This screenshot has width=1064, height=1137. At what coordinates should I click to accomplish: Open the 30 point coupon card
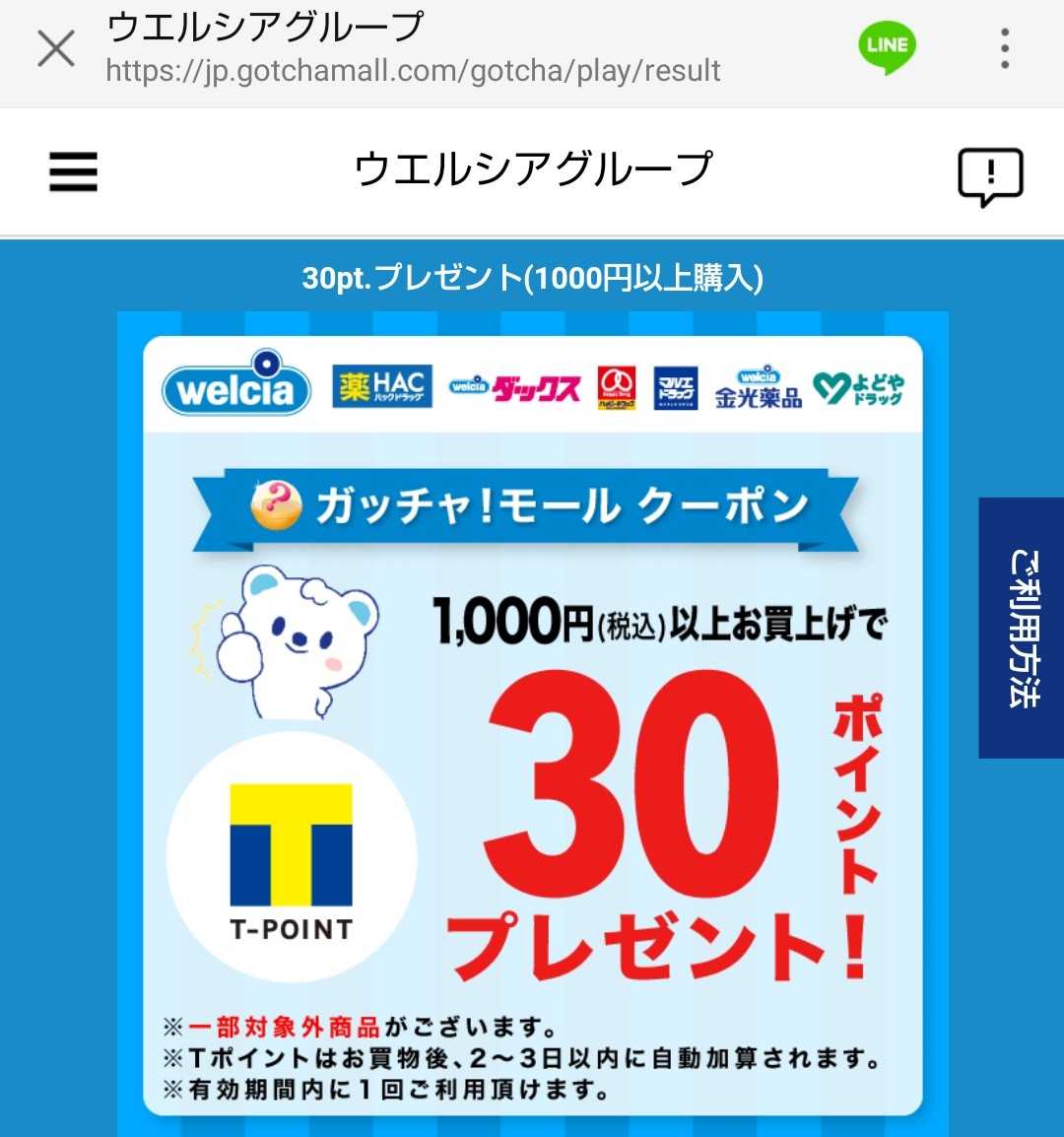(532, 724)
